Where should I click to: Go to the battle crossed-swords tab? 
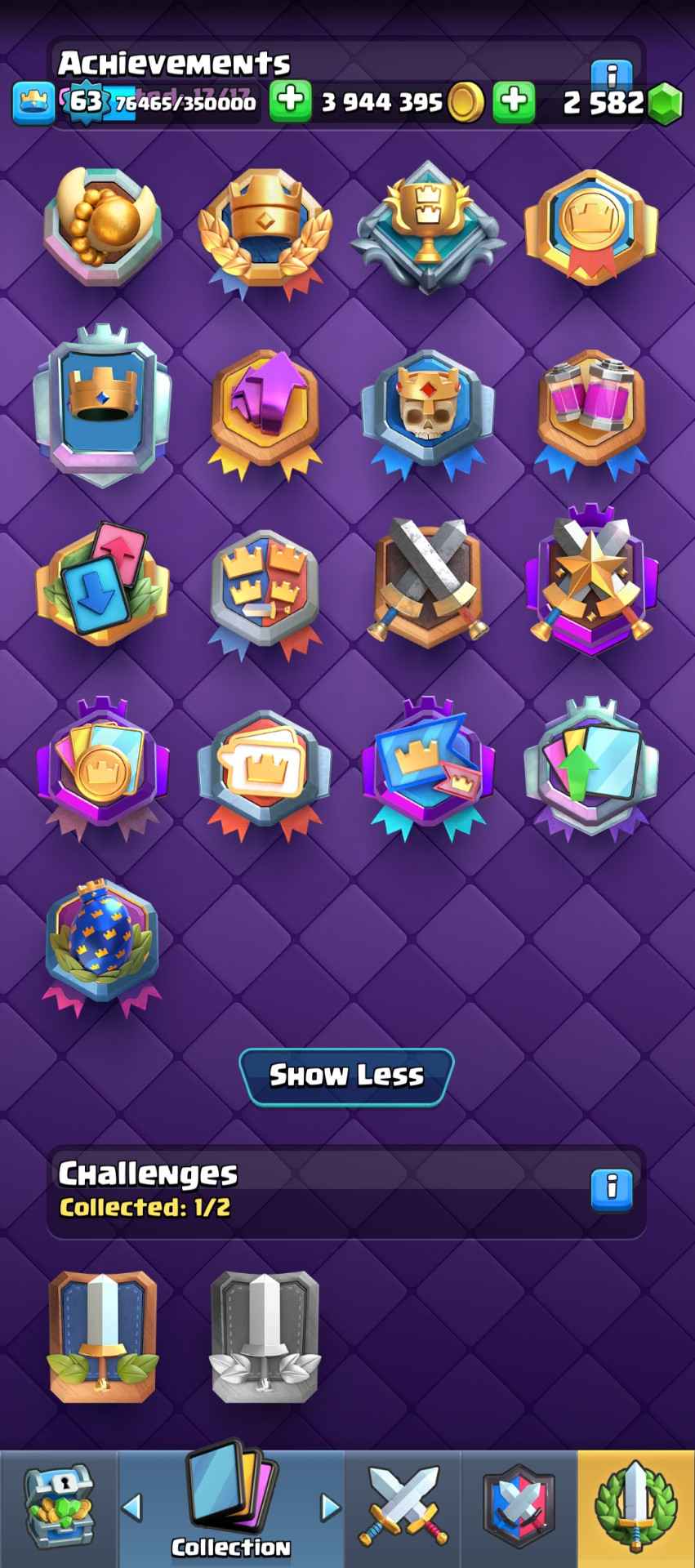(x=403, y=1508)
